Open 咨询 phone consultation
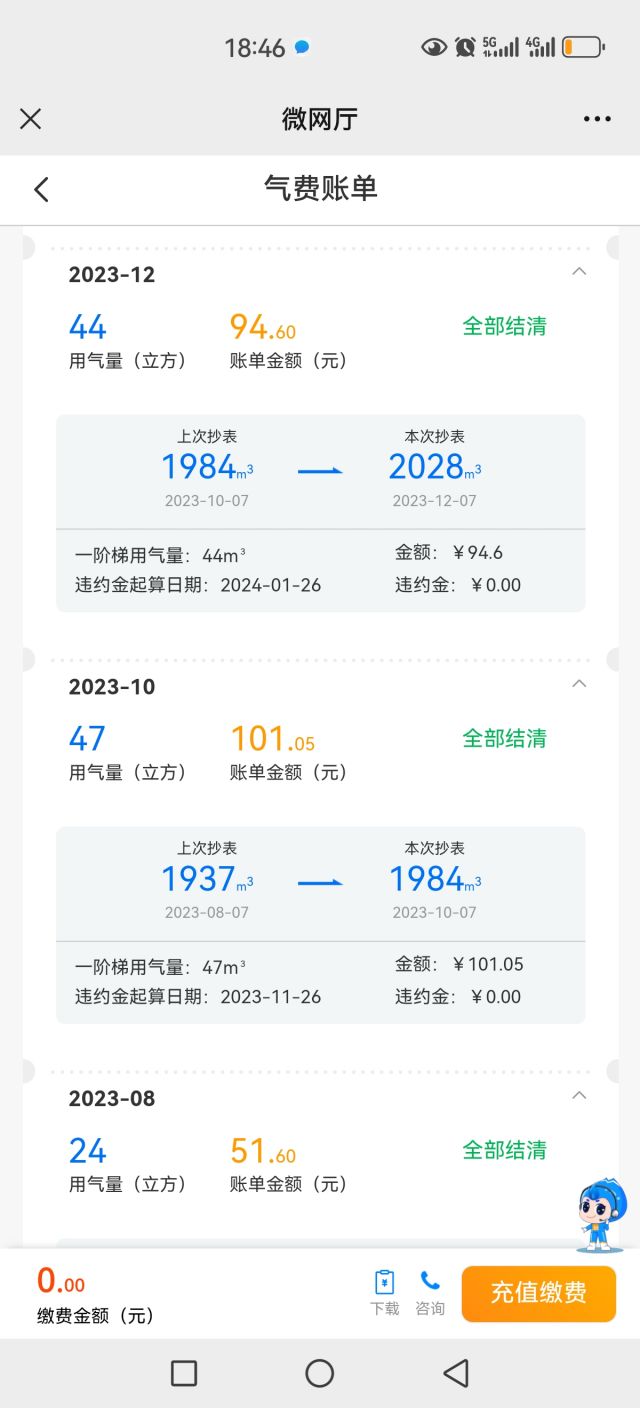This screenshot has height=1408, width=640. pyautogui.click(x=430, y=1292)
